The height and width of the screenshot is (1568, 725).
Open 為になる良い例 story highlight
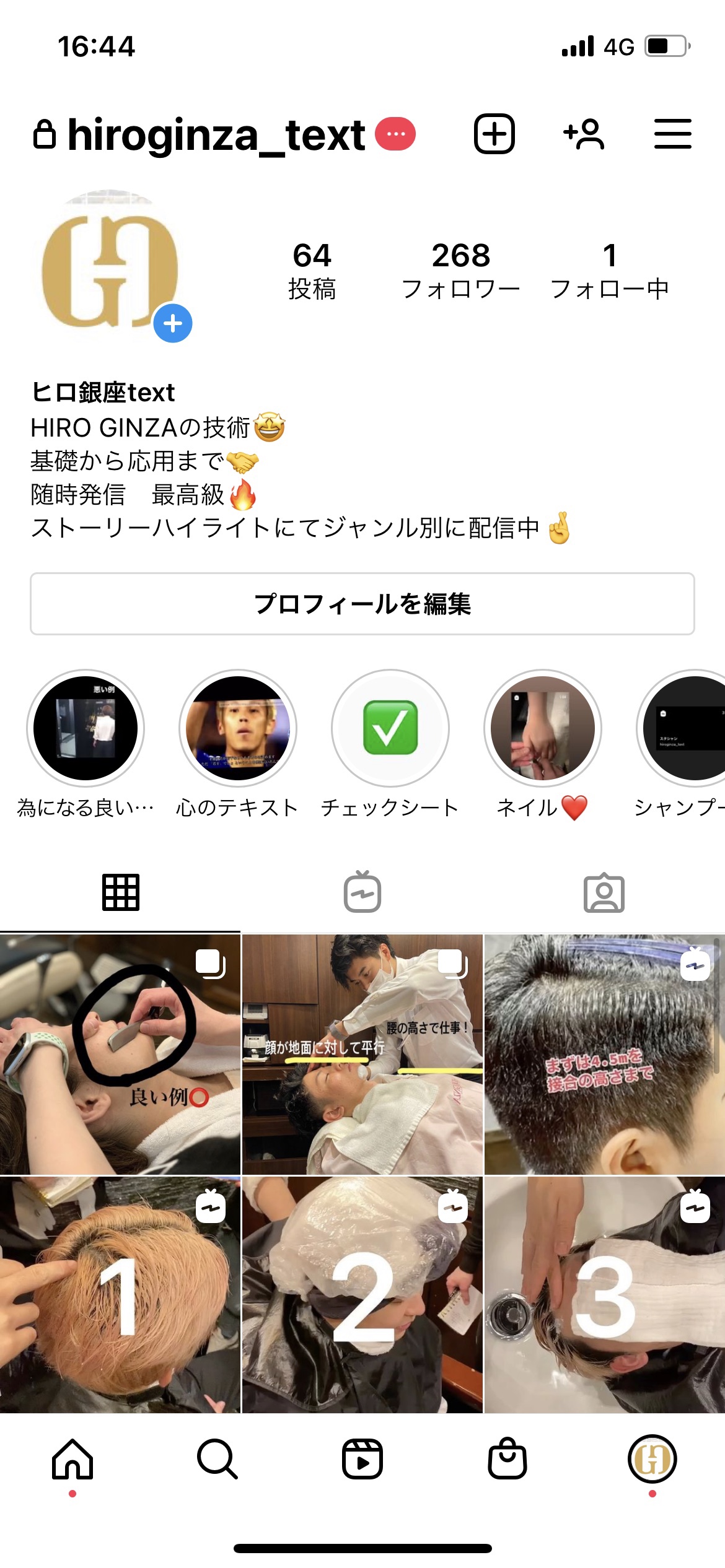point(86,728)
